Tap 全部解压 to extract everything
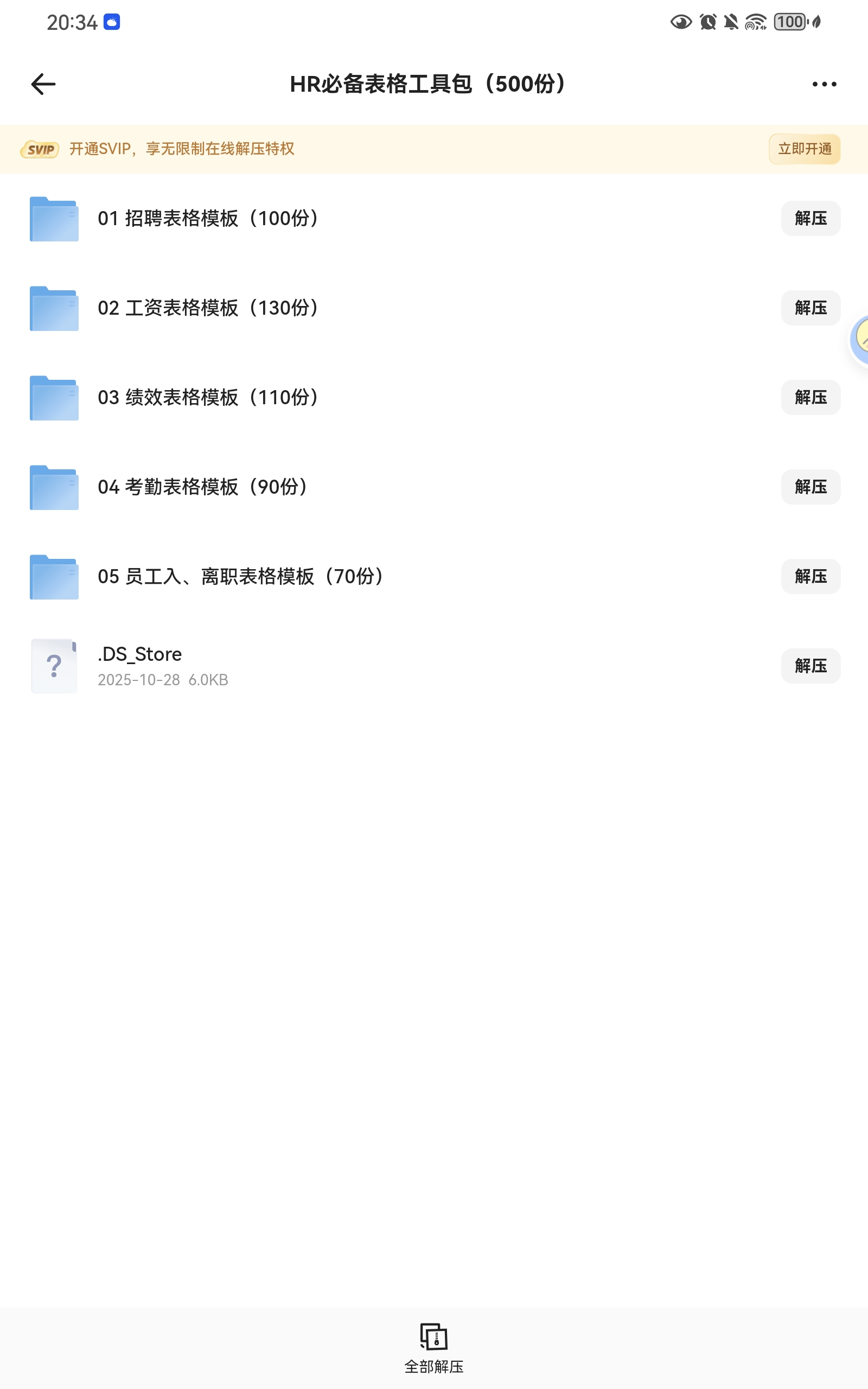This screenshot has width=868, height=1389. coord(433,1366)
